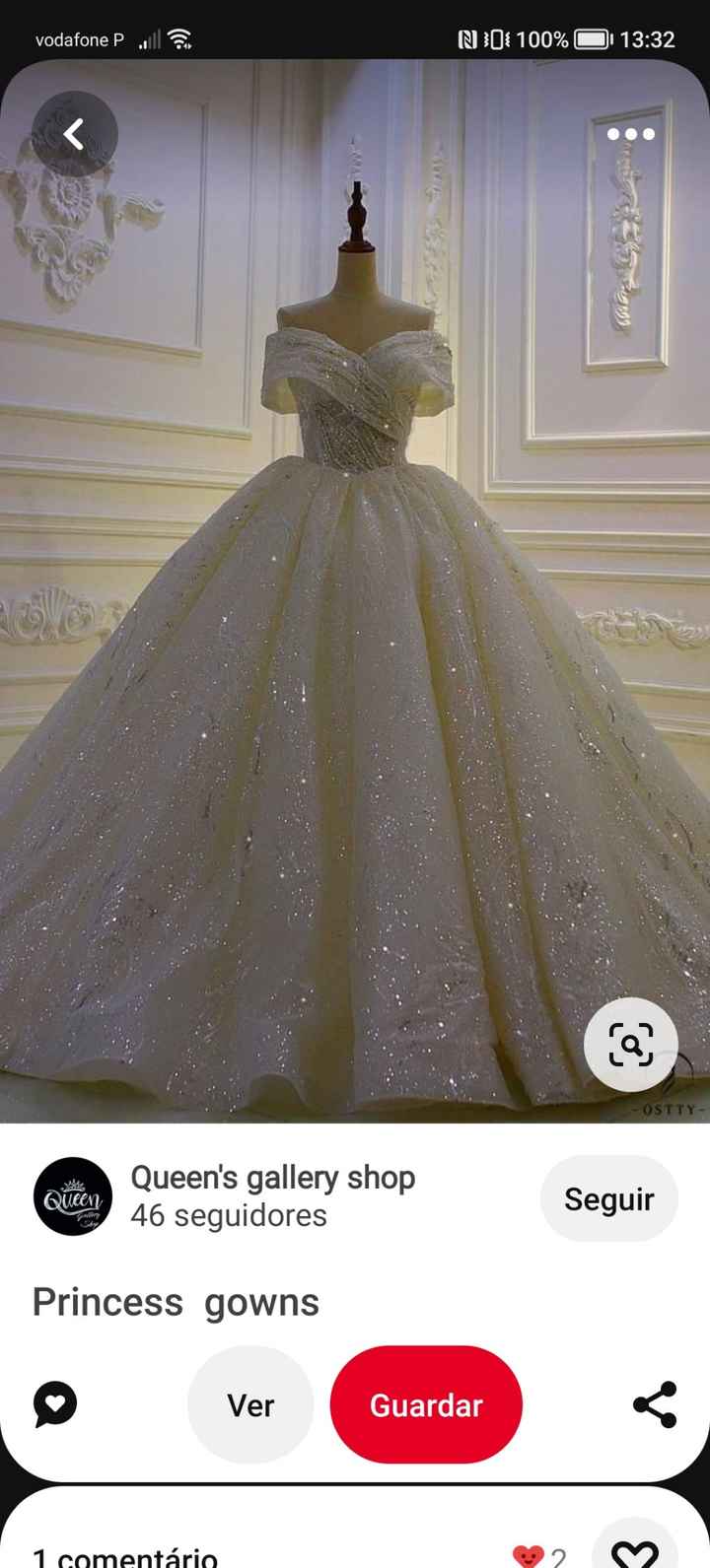Tap the Queen's gallery shop name
The width and height of the screenshot is (710, 1568).
(272, 1178)
